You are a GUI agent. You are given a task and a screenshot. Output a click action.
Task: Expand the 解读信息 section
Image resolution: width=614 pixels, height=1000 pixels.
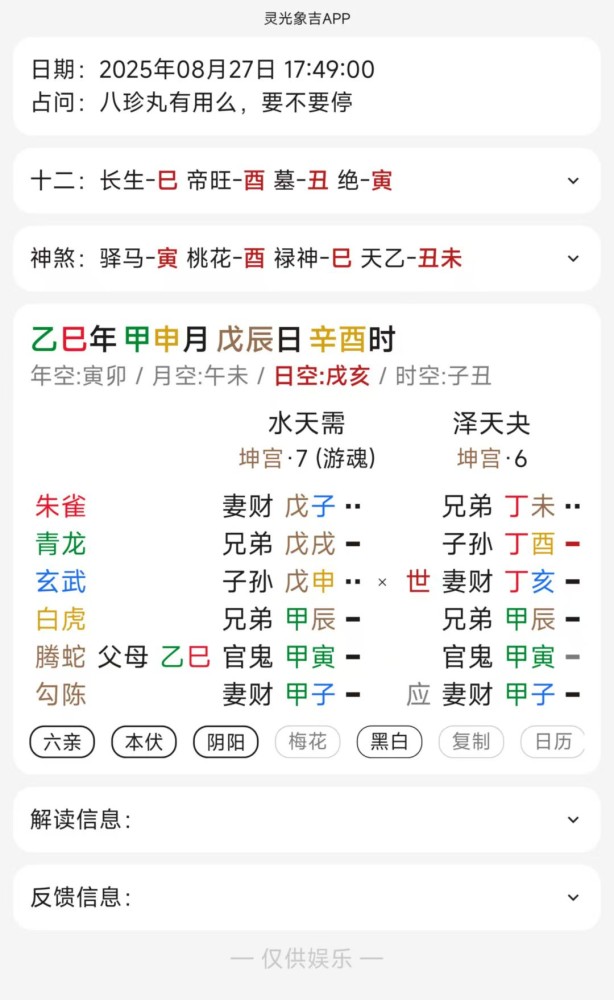click(307, 820)
